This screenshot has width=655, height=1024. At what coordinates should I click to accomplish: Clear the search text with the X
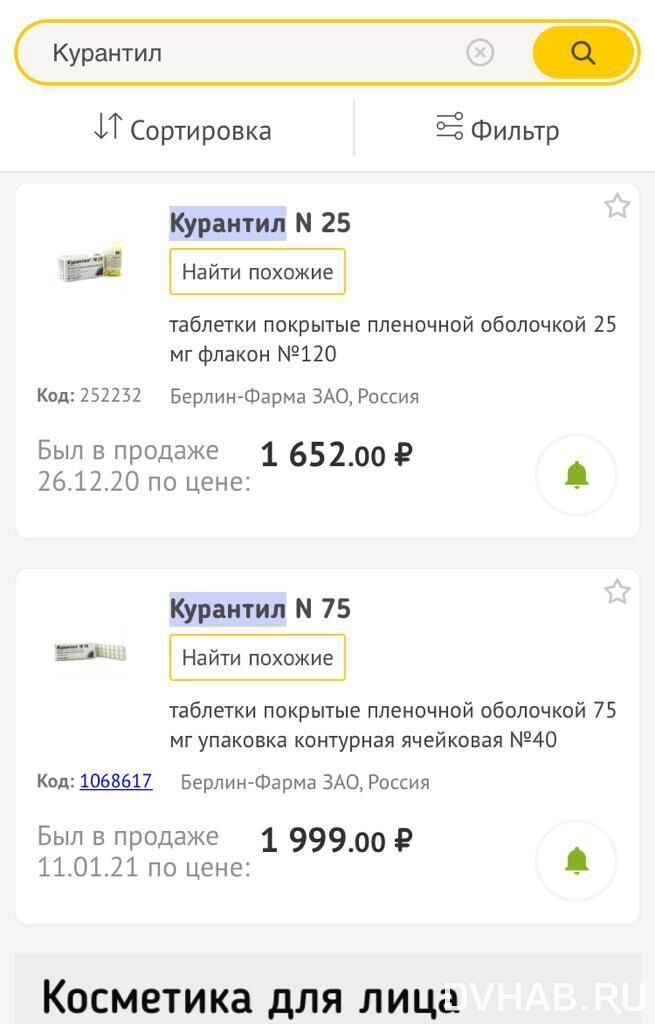(x=480, y=52)
